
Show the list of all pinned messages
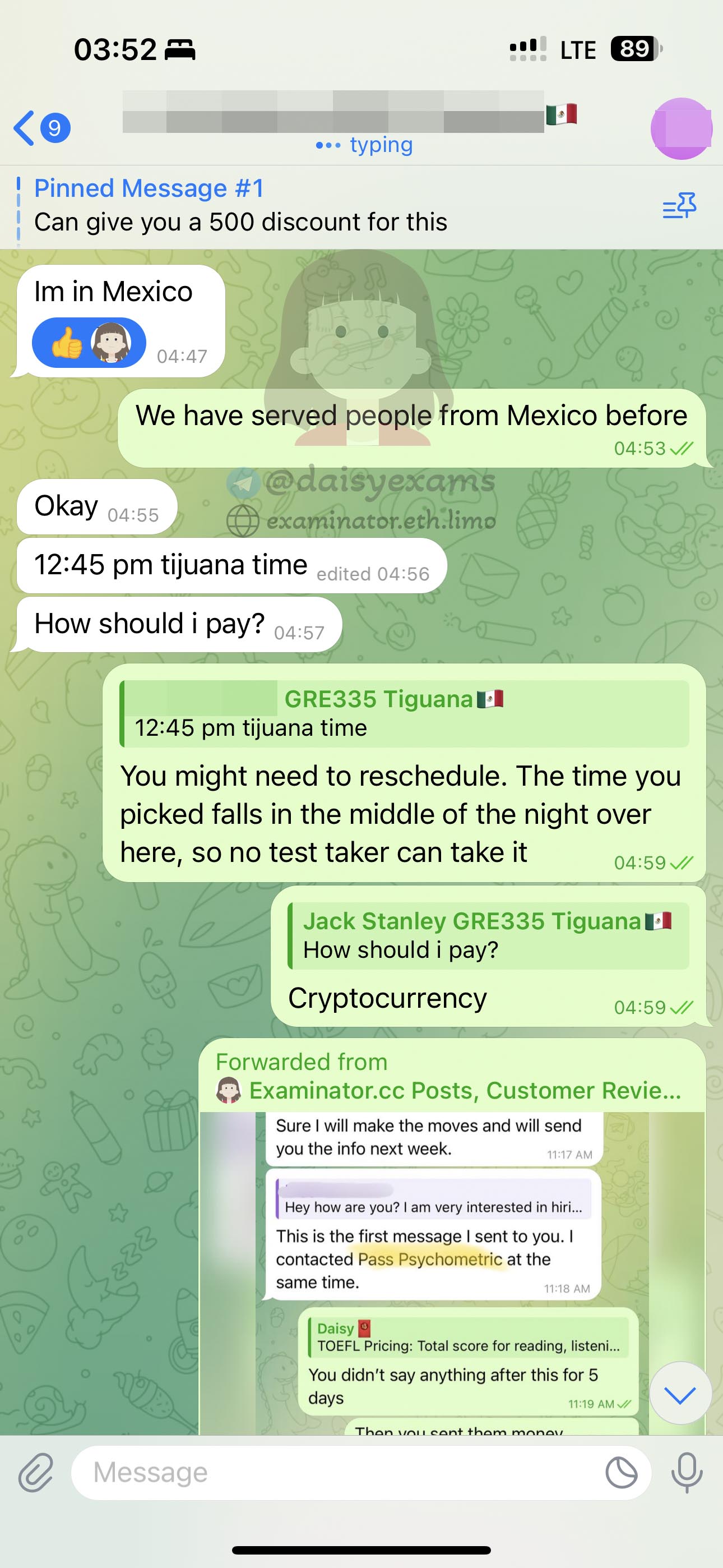[x=679, y=206]
